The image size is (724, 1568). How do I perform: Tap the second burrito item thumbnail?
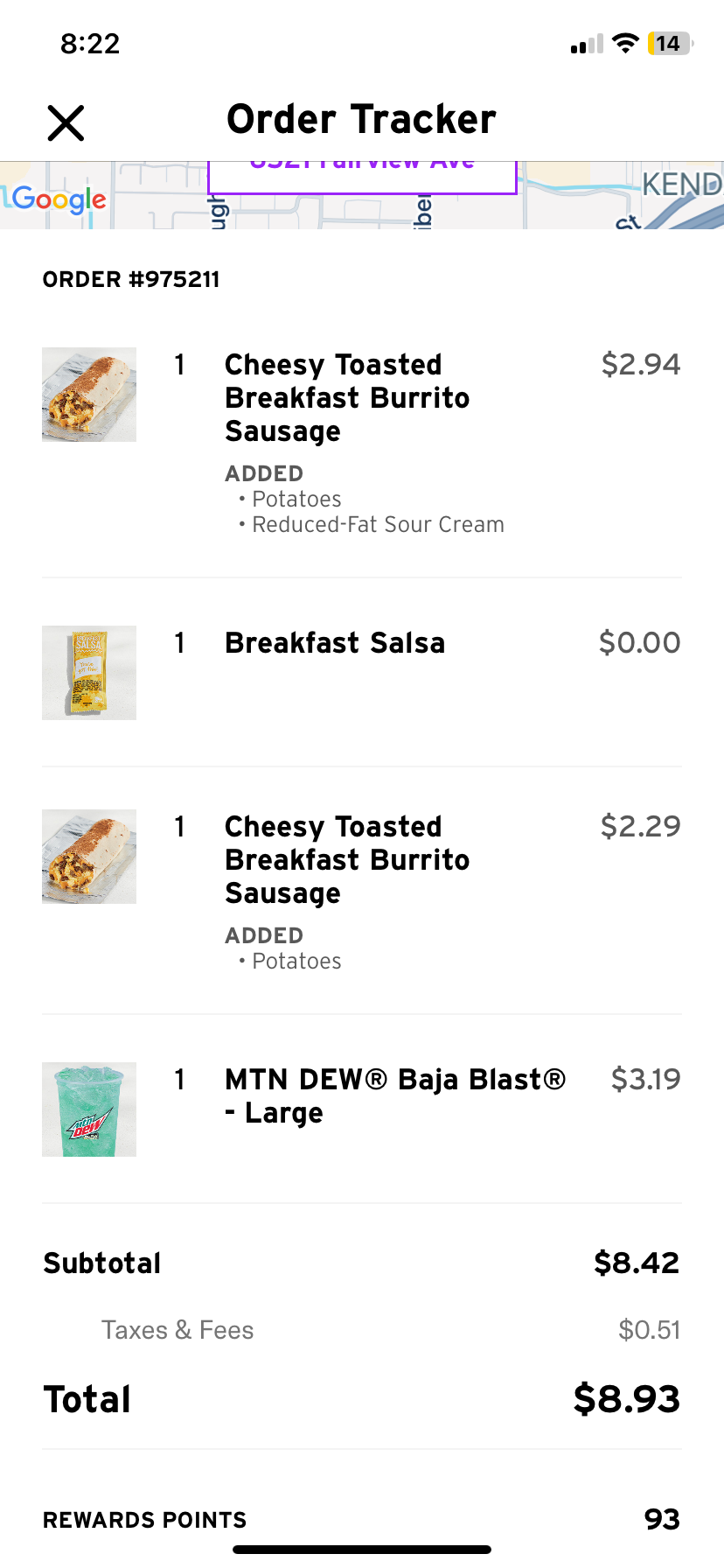pyautogui.click(x=88, y=856)
